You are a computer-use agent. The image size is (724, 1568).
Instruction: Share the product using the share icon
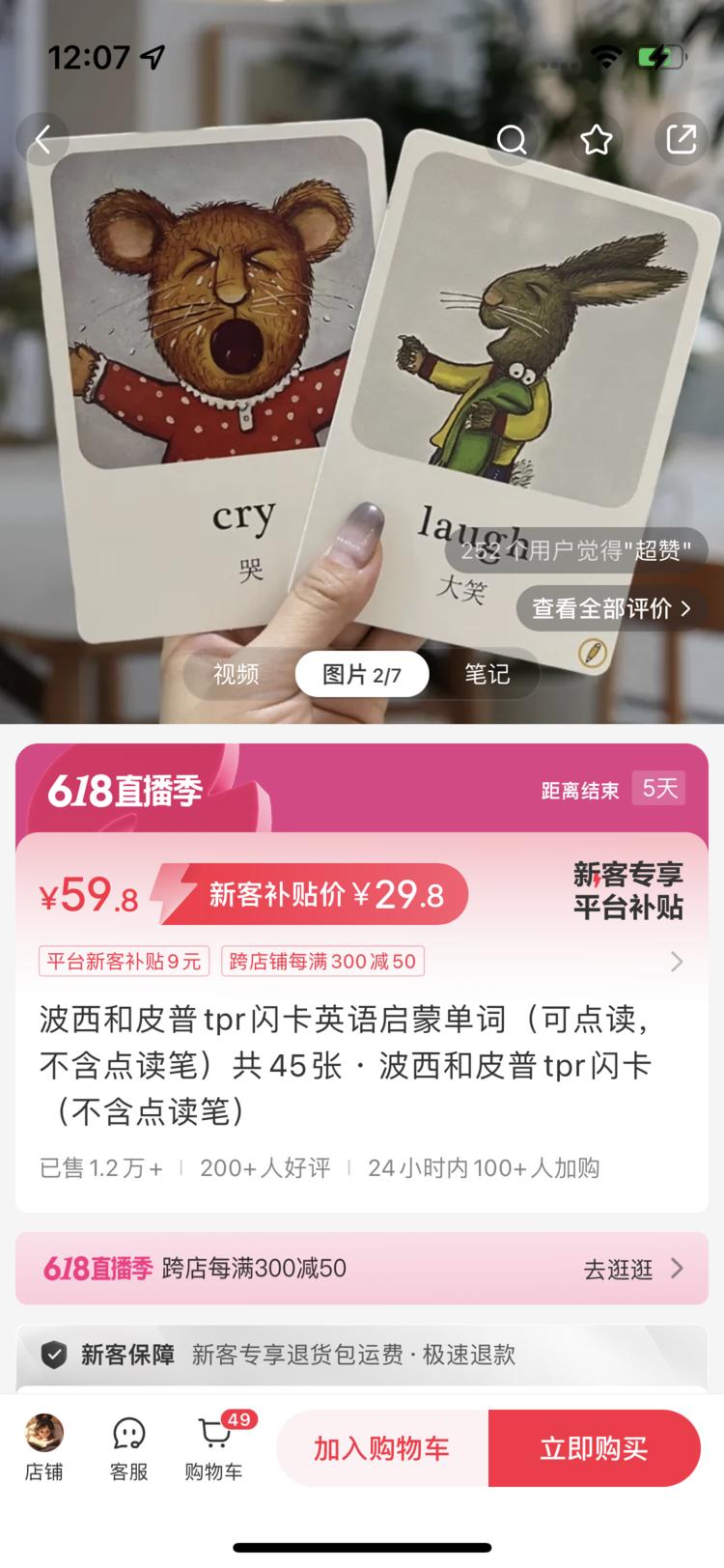pos(682,139)
